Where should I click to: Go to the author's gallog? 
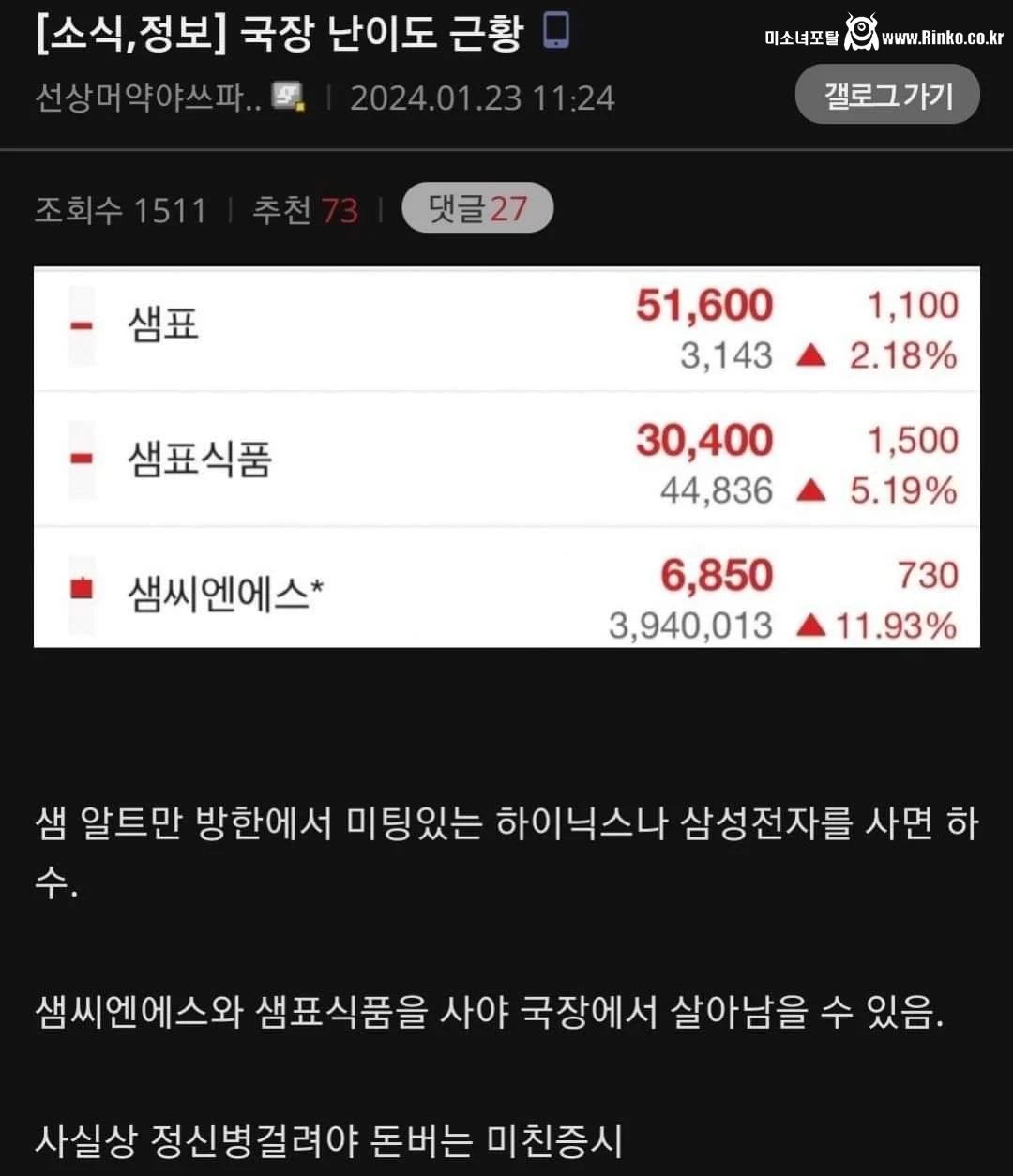click(x=886, y=95)
